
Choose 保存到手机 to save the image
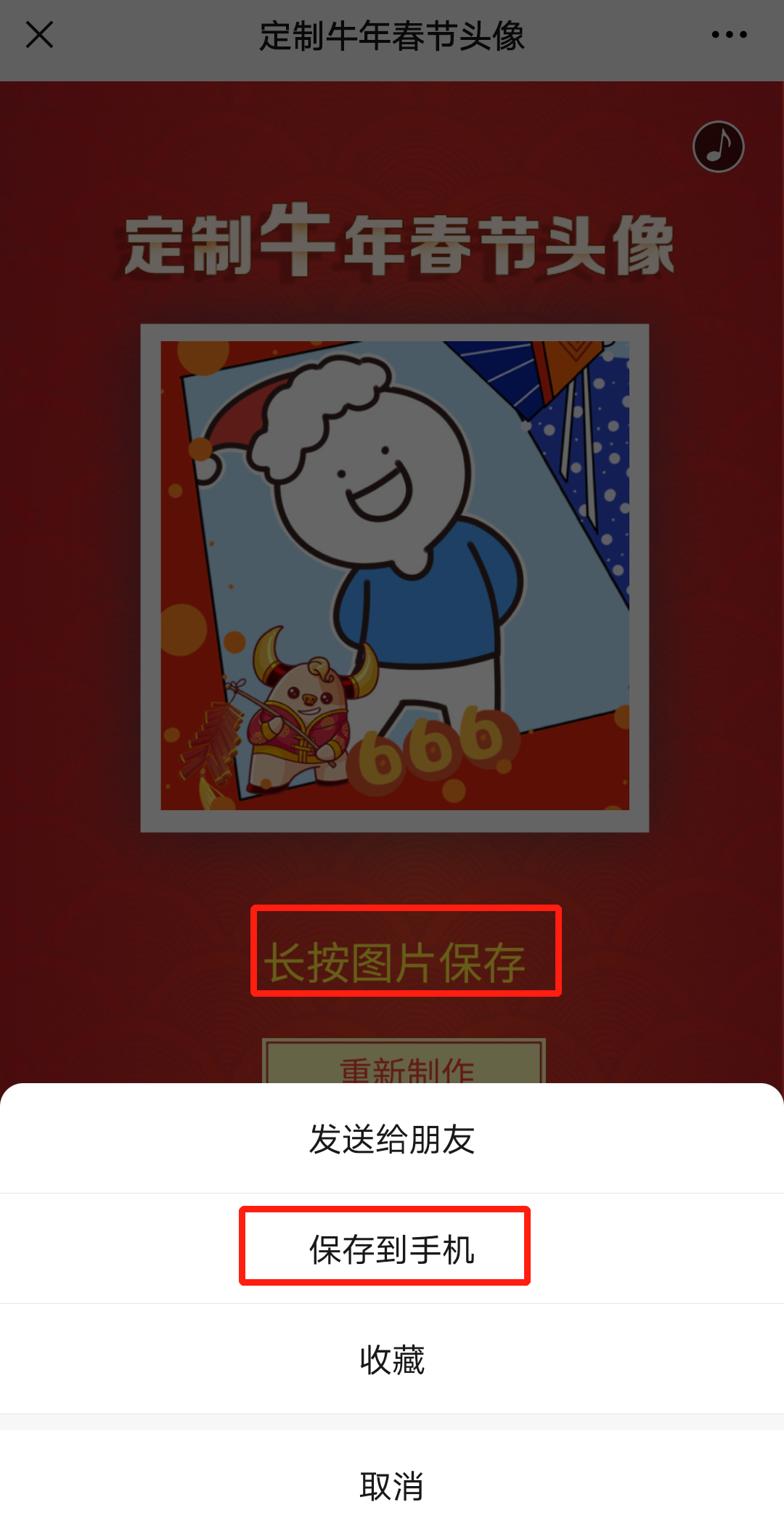(392, 1246)
